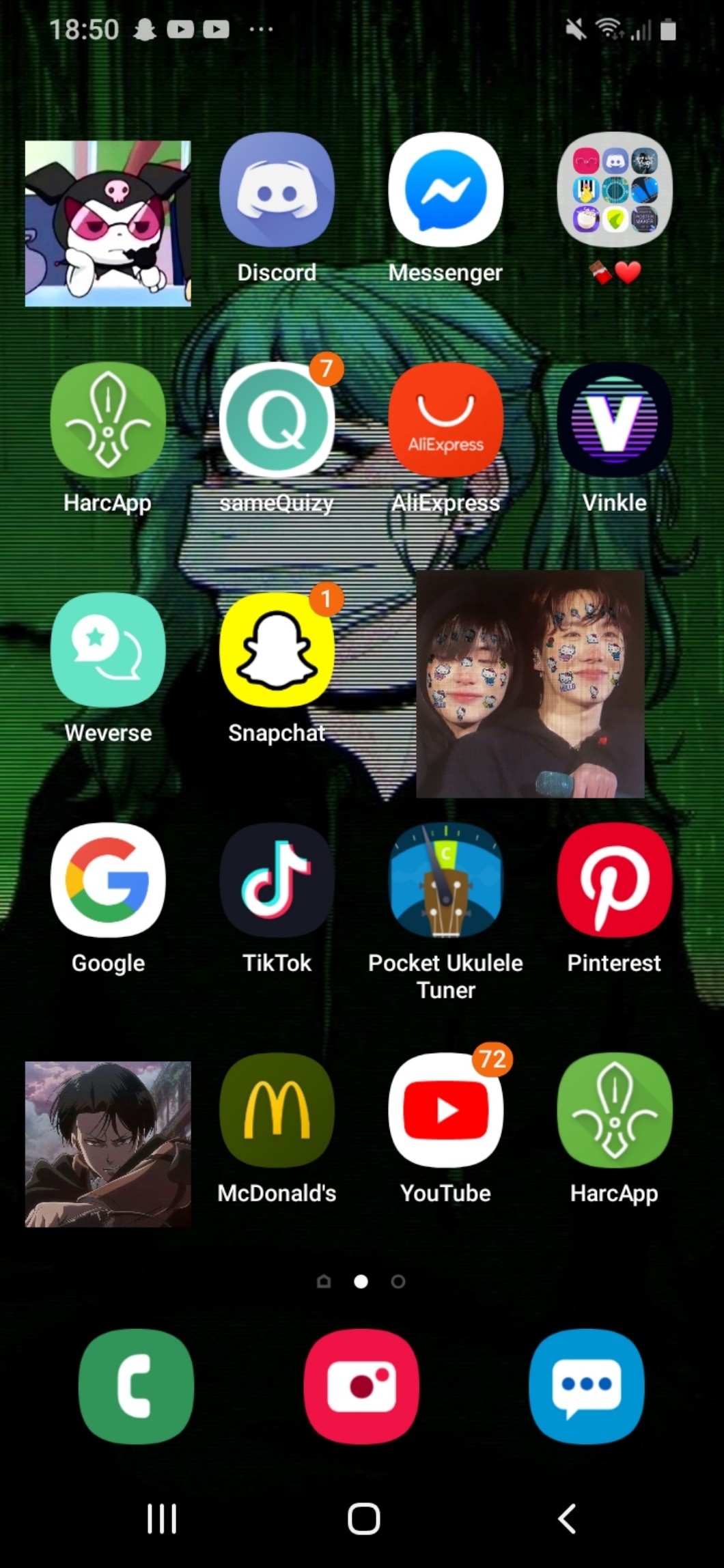Open the McDonald's app
Image resolution: width=724 pixels, height=1568 pixels.
click(x=277, y=1110)
